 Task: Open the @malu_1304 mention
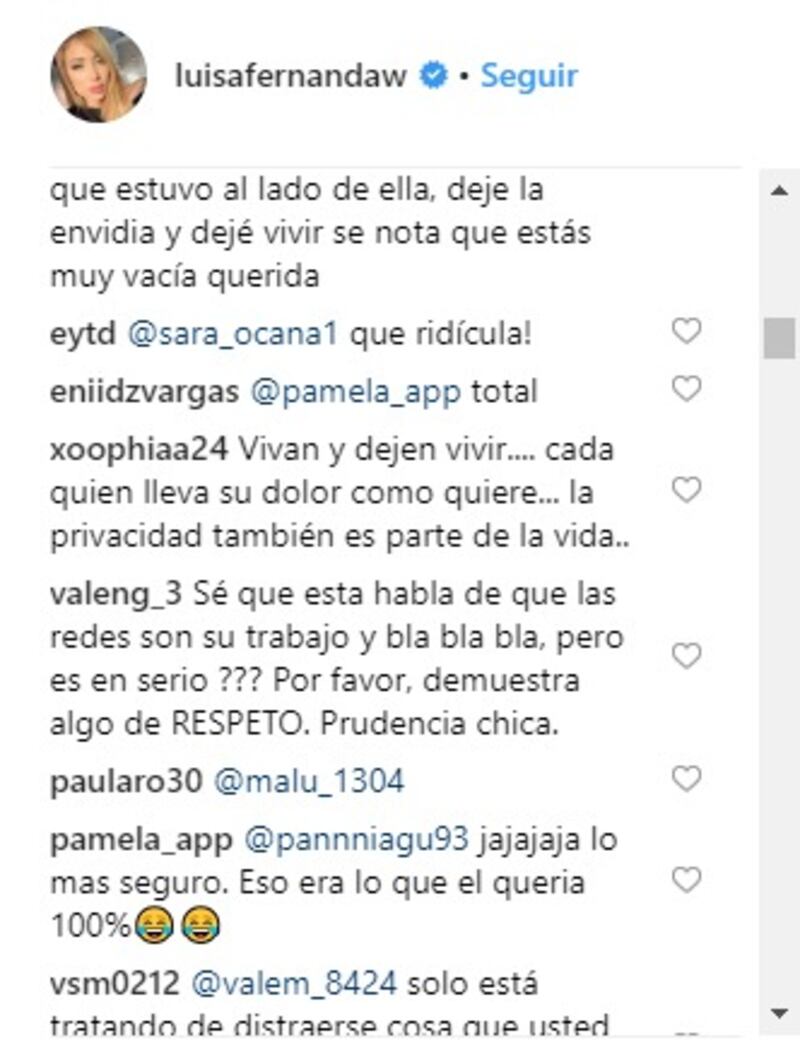point(309,781)
